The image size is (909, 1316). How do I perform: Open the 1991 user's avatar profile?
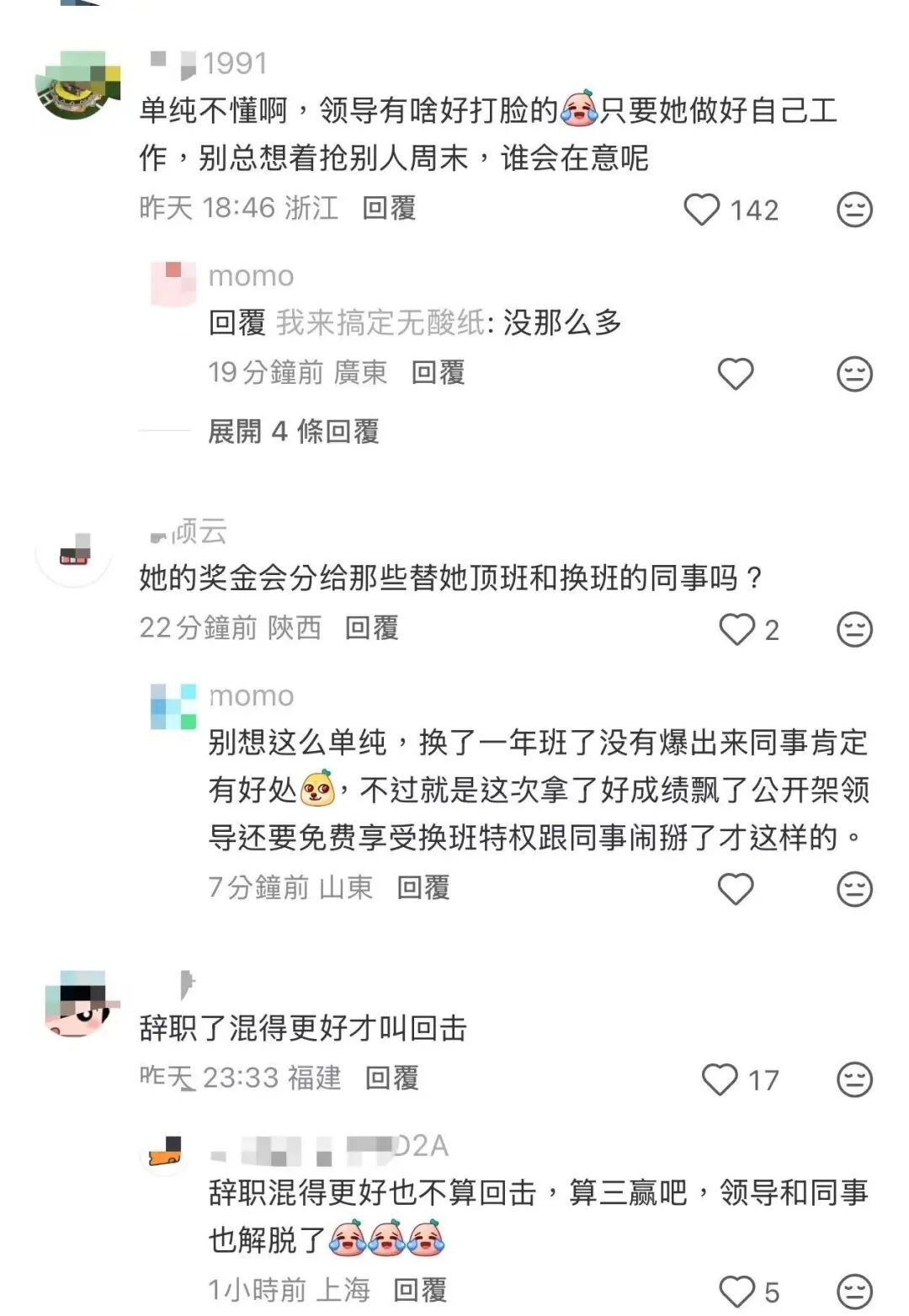pos(77,84)
